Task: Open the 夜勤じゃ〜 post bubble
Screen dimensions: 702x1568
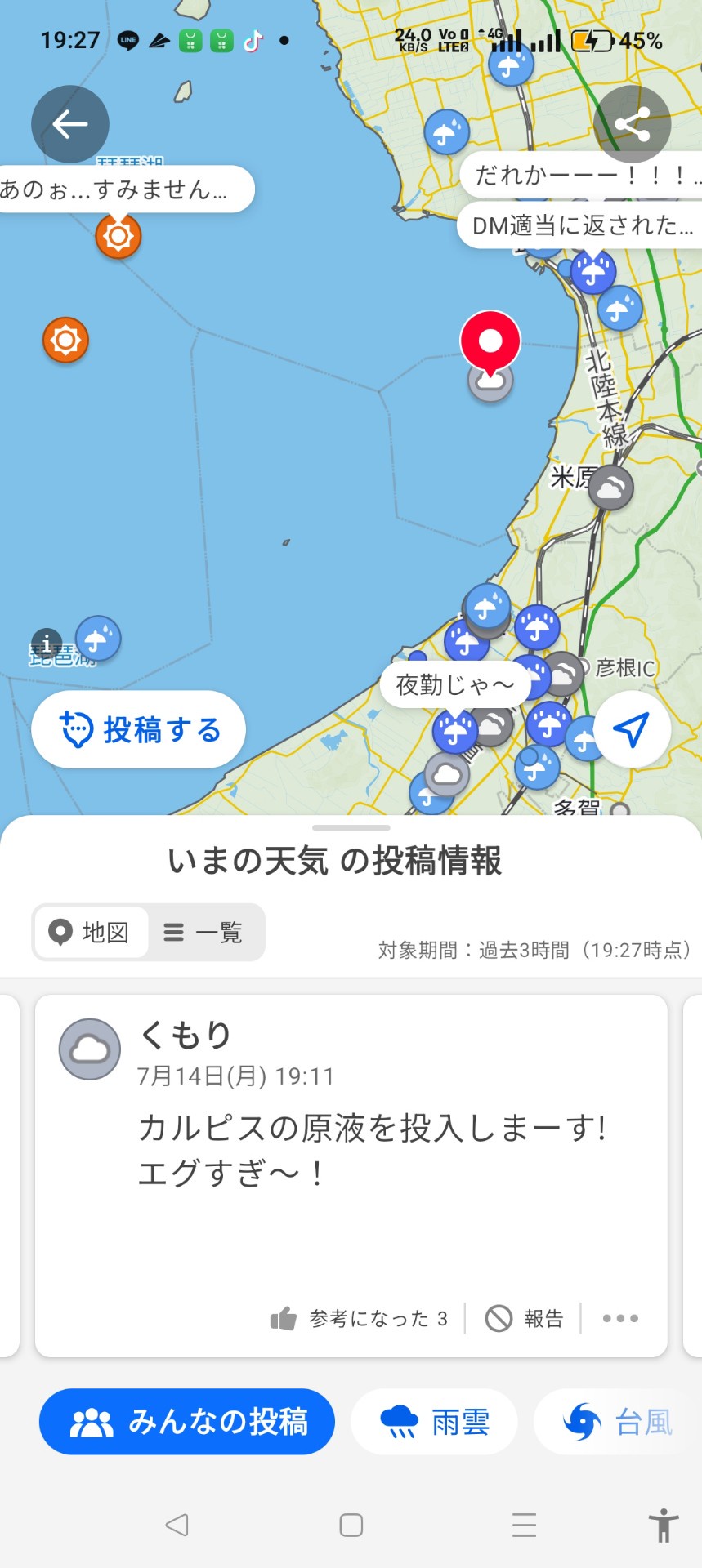Action: pos(454,684)
